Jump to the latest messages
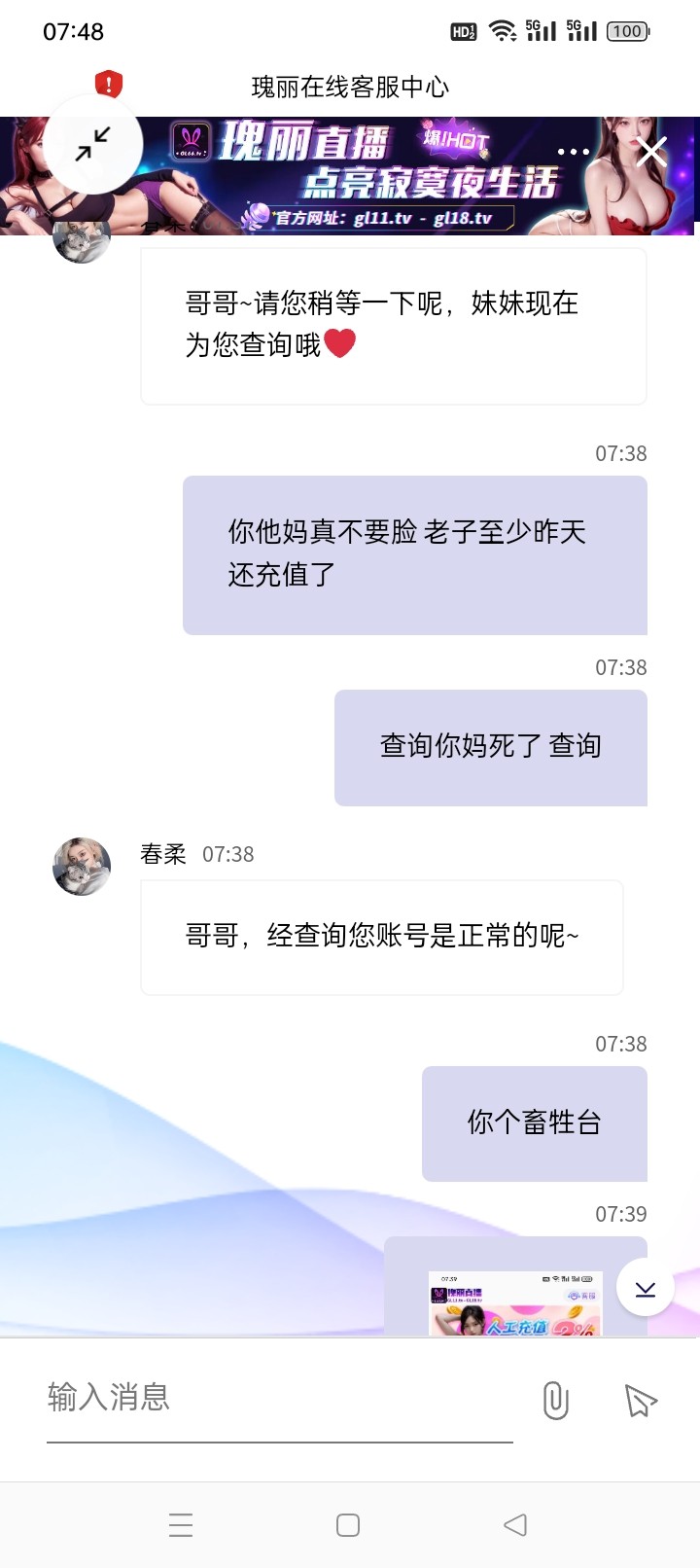Image resolution: width=700 pixels, height=1568 pixels. tap(645, 1288)
